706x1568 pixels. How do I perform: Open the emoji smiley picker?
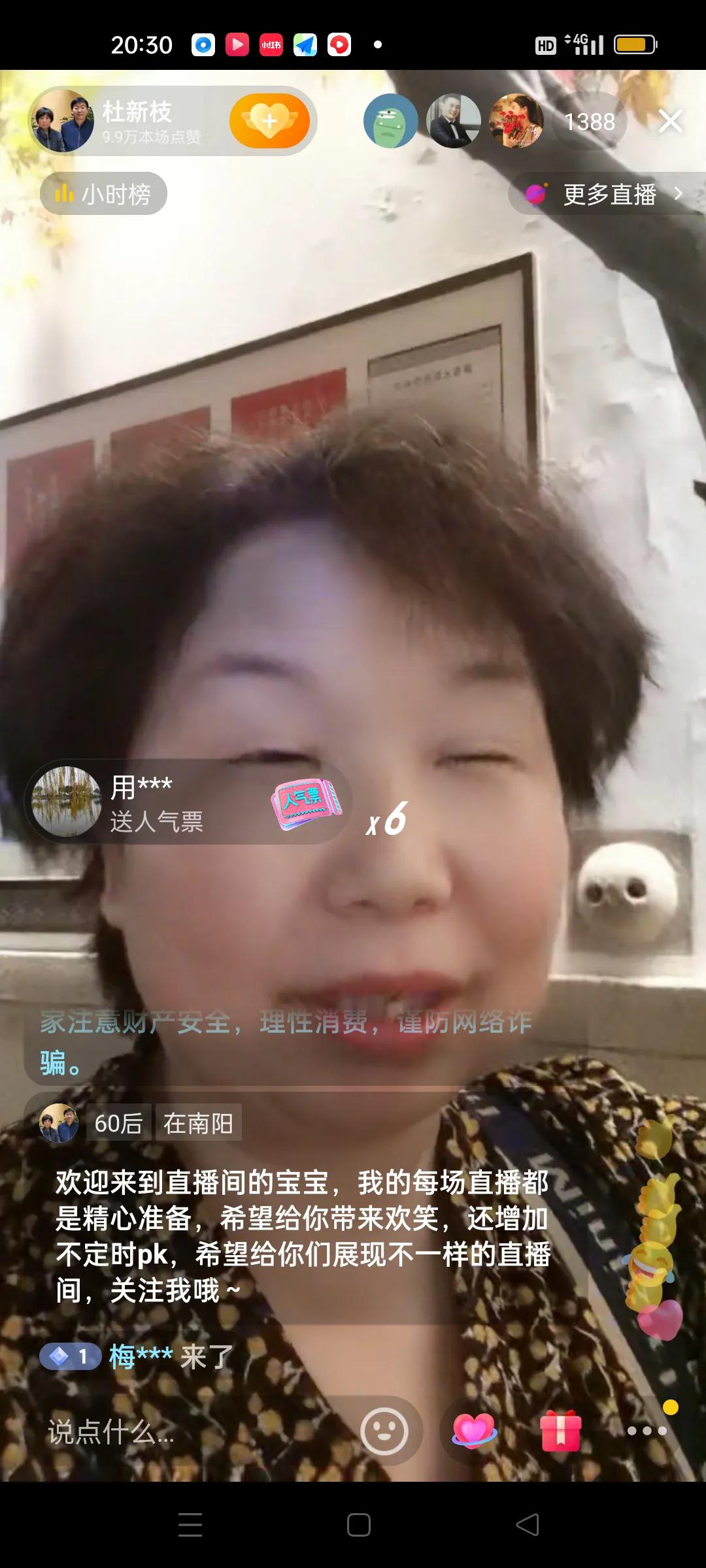tap(384, 1431)
